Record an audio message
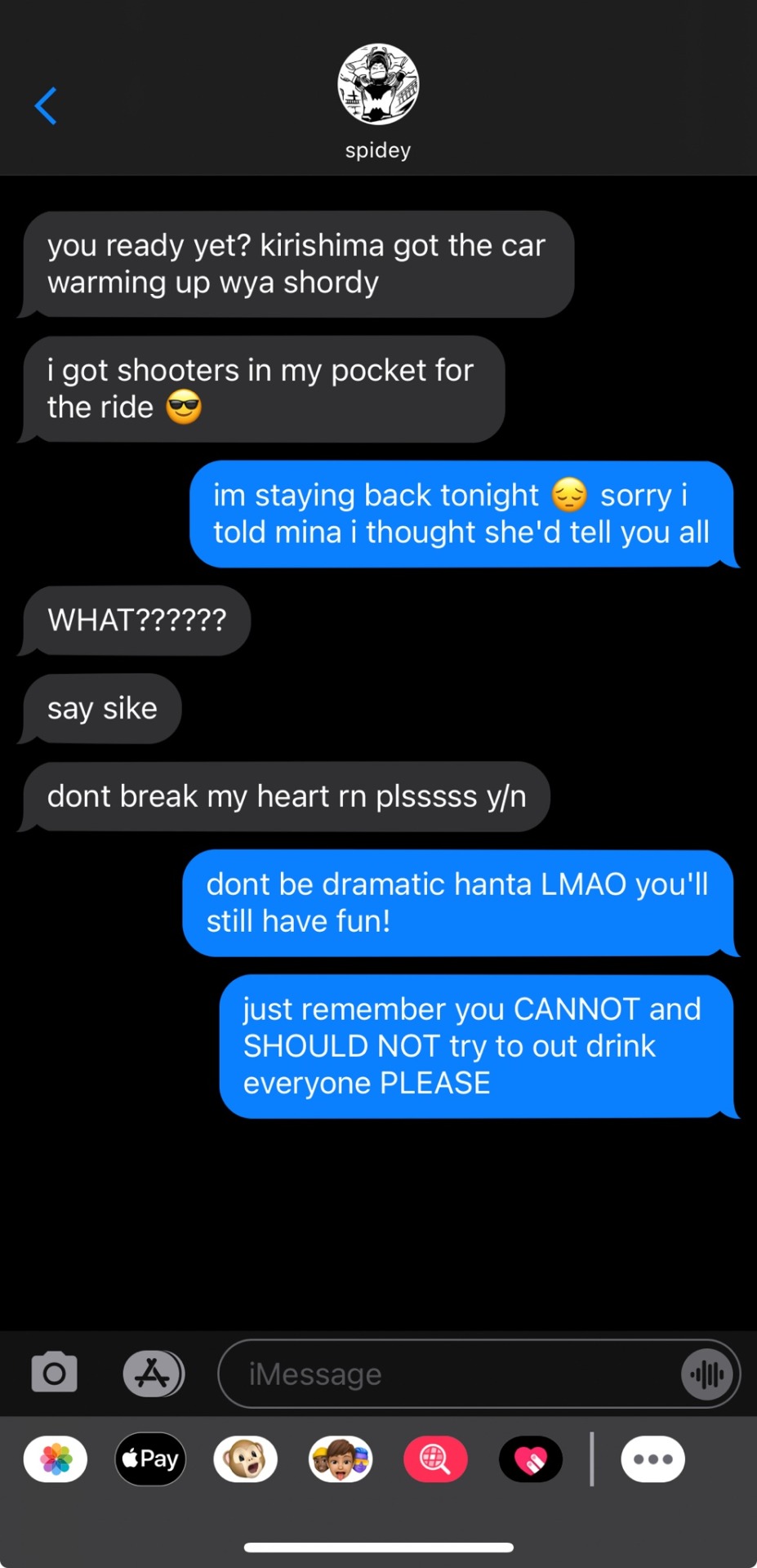Viewport: 757px width, 1568px height. click(706, 1374)
